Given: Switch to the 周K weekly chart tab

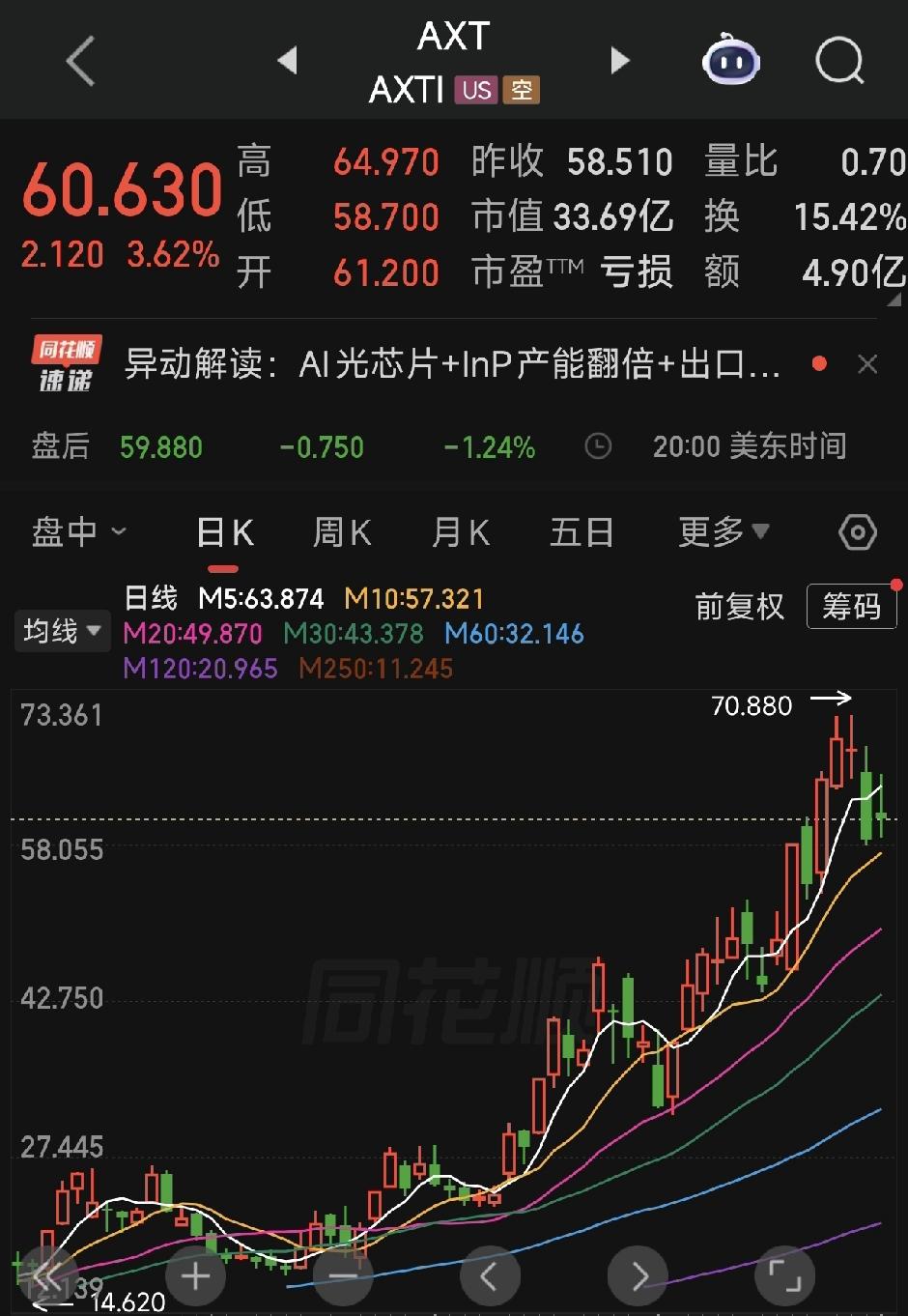Looking at the screenshot, I should pyautogui.click(x=340, y=531).
